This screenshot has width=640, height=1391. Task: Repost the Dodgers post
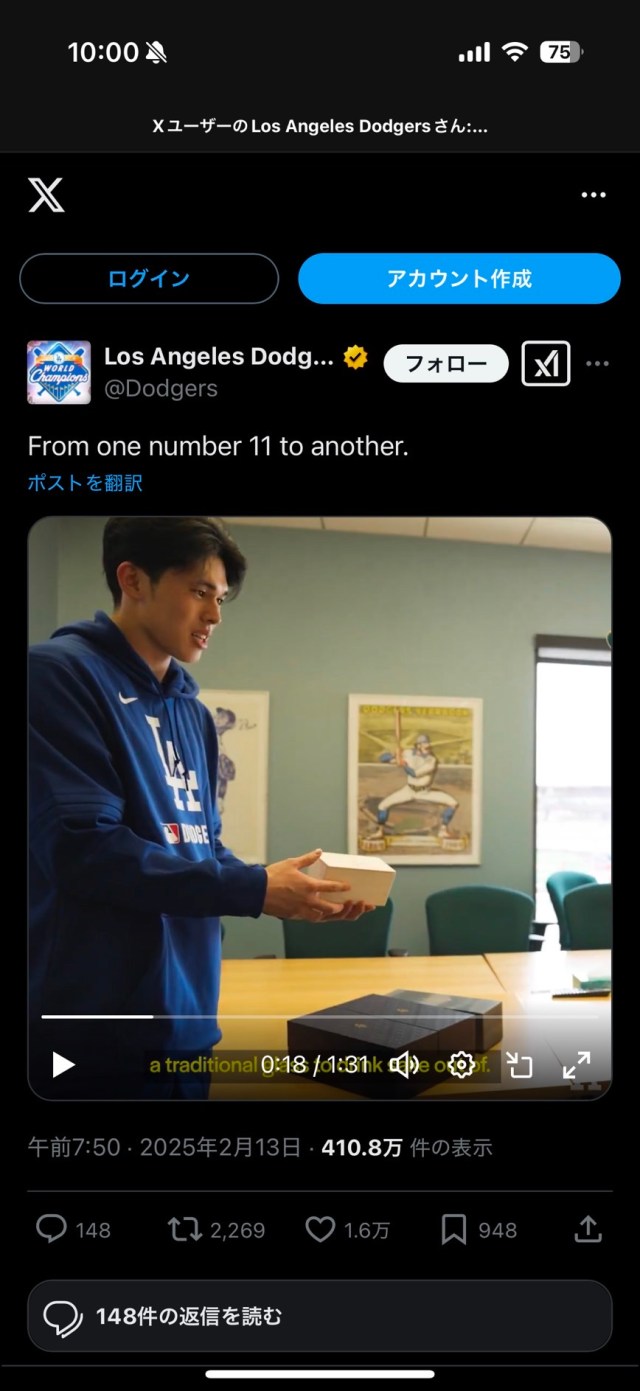(185, 1229)
